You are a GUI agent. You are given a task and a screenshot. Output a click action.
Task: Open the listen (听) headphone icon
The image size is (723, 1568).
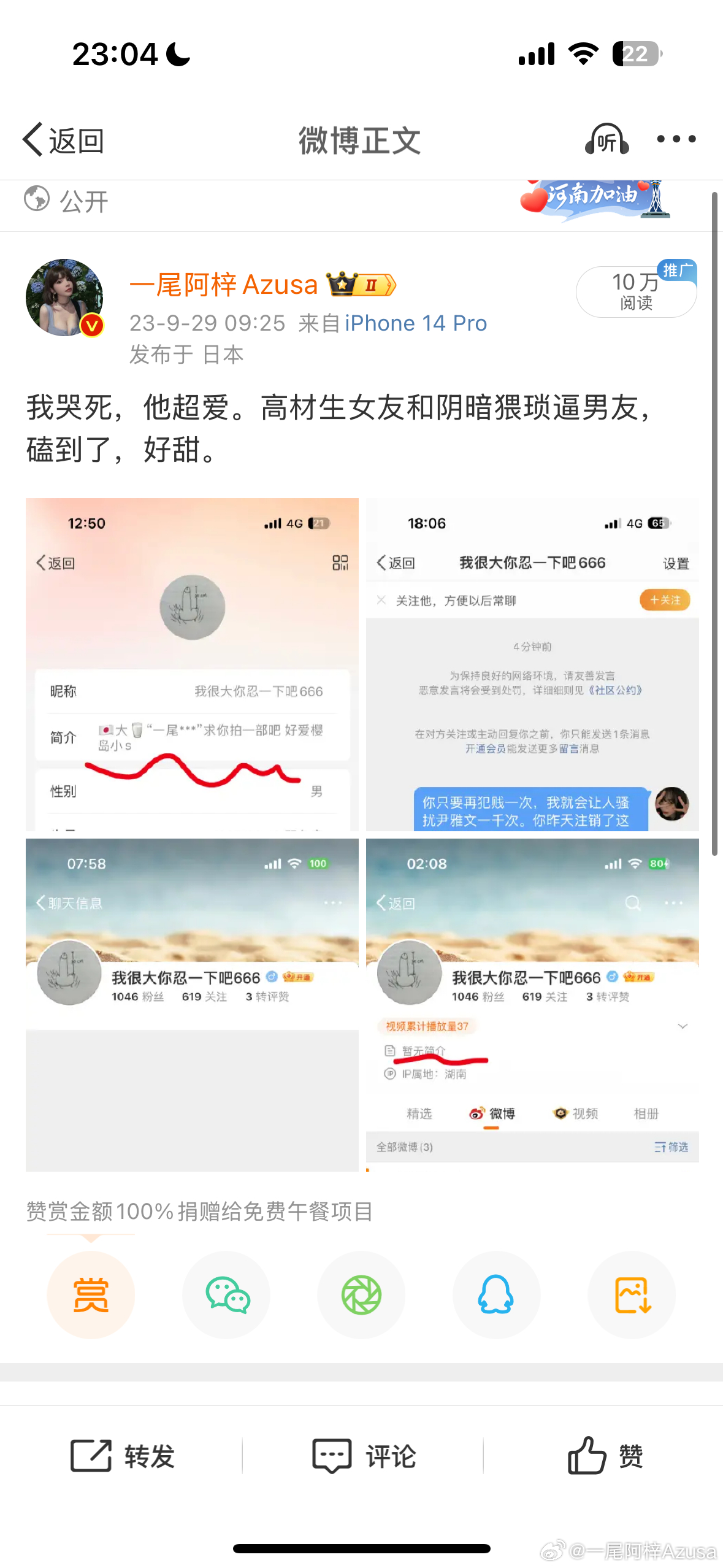point(606,139)
